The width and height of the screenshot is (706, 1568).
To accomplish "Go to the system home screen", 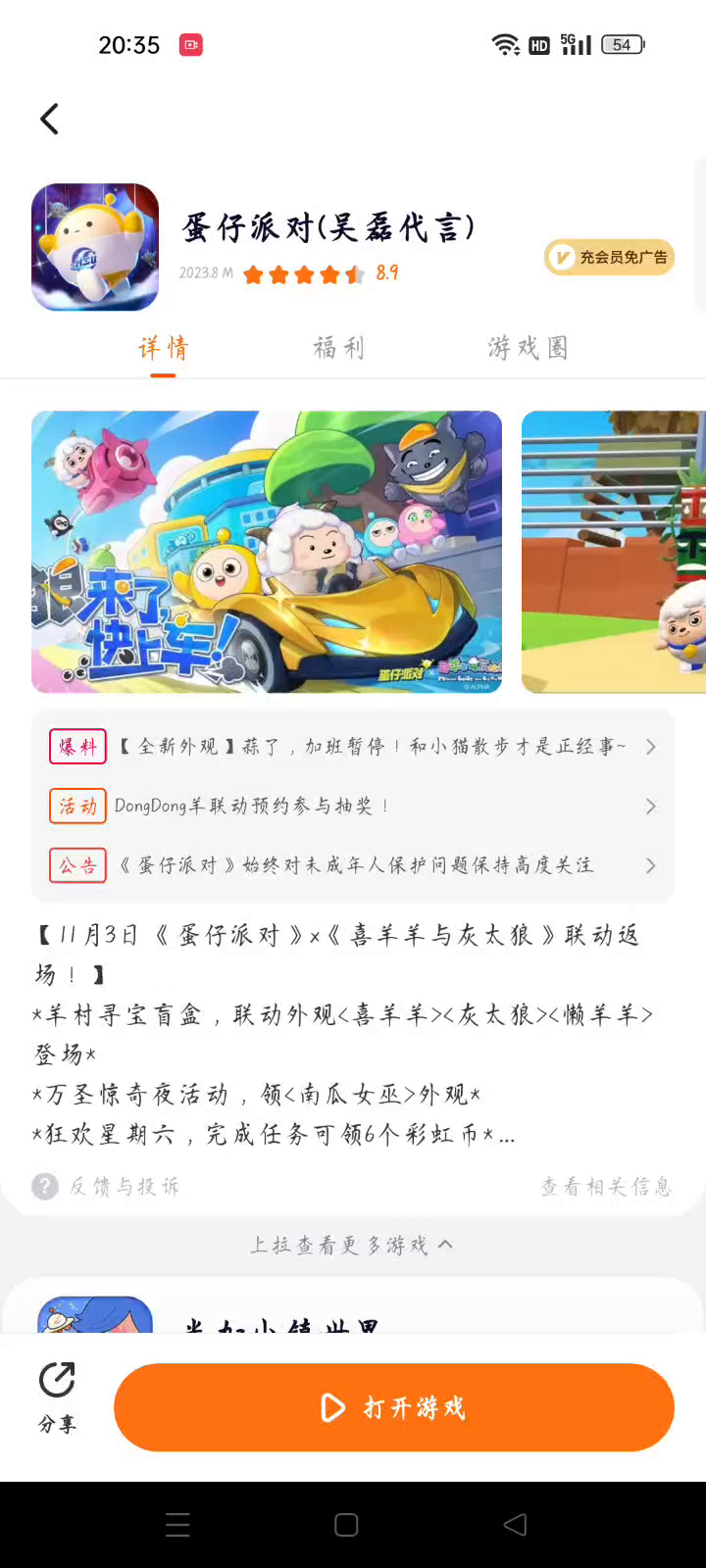I will [346, 1525].
